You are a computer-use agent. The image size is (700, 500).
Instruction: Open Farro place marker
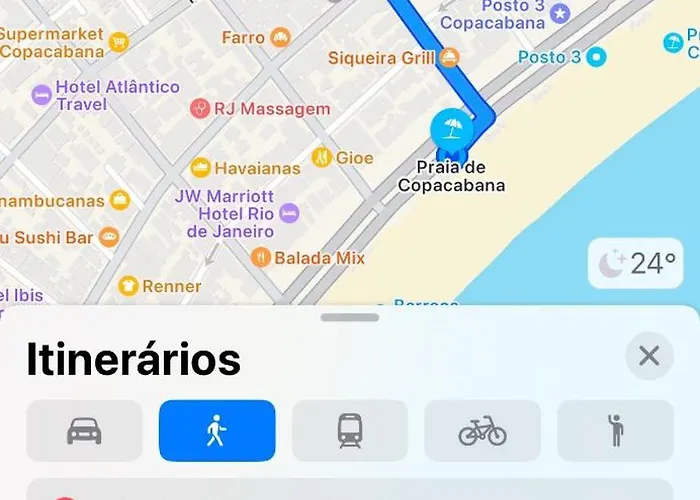tap(280, 38)
